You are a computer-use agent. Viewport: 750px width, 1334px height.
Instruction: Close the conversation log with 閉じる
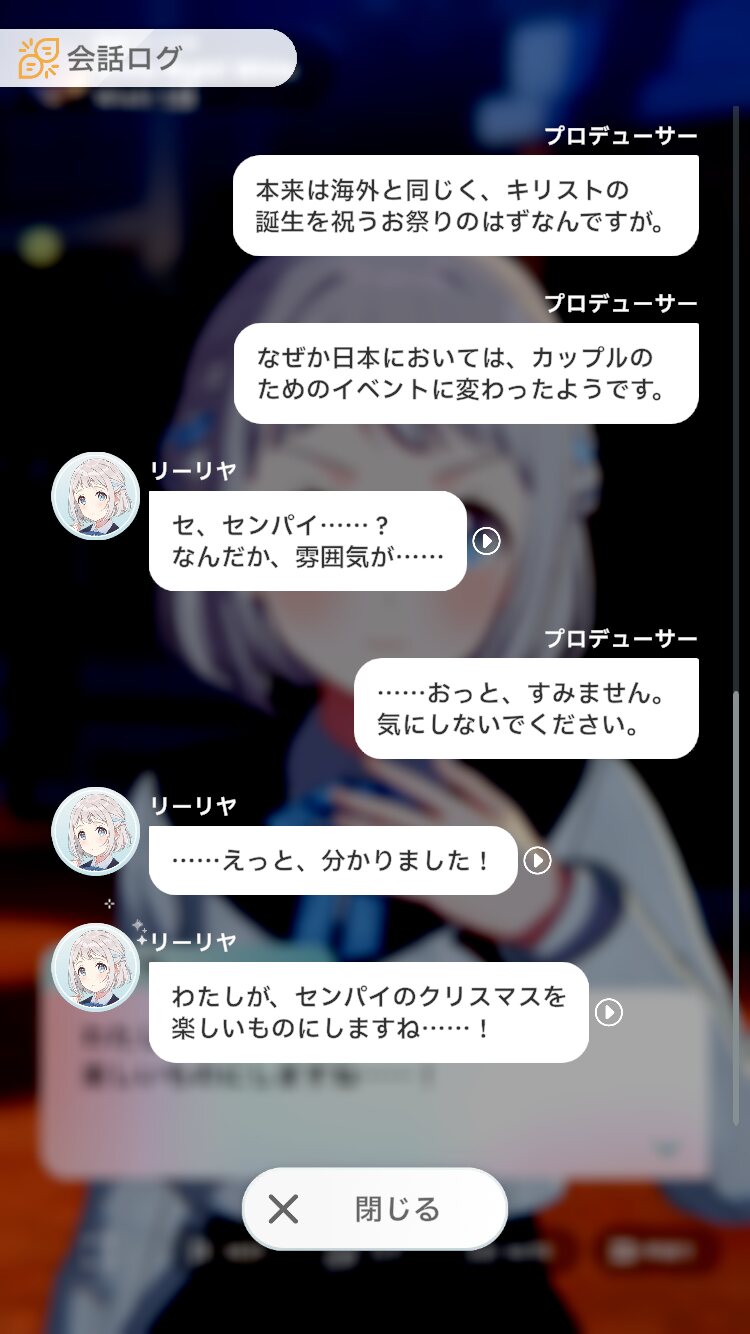click(x=375, y=1209)
